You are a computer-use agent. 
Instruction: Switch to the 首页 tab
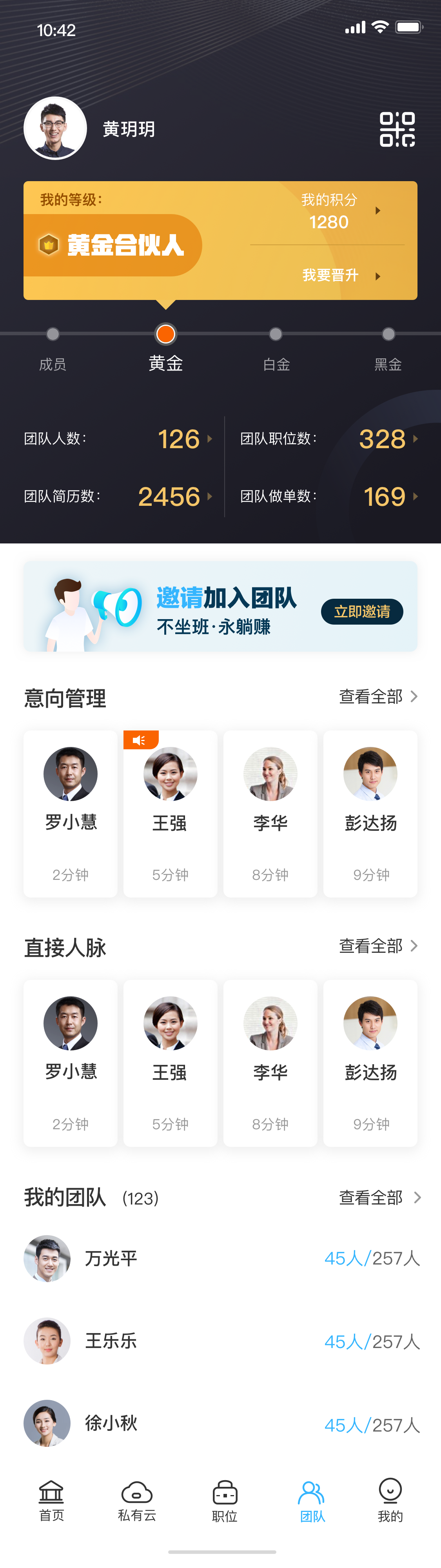click(x=51, y=1501)
